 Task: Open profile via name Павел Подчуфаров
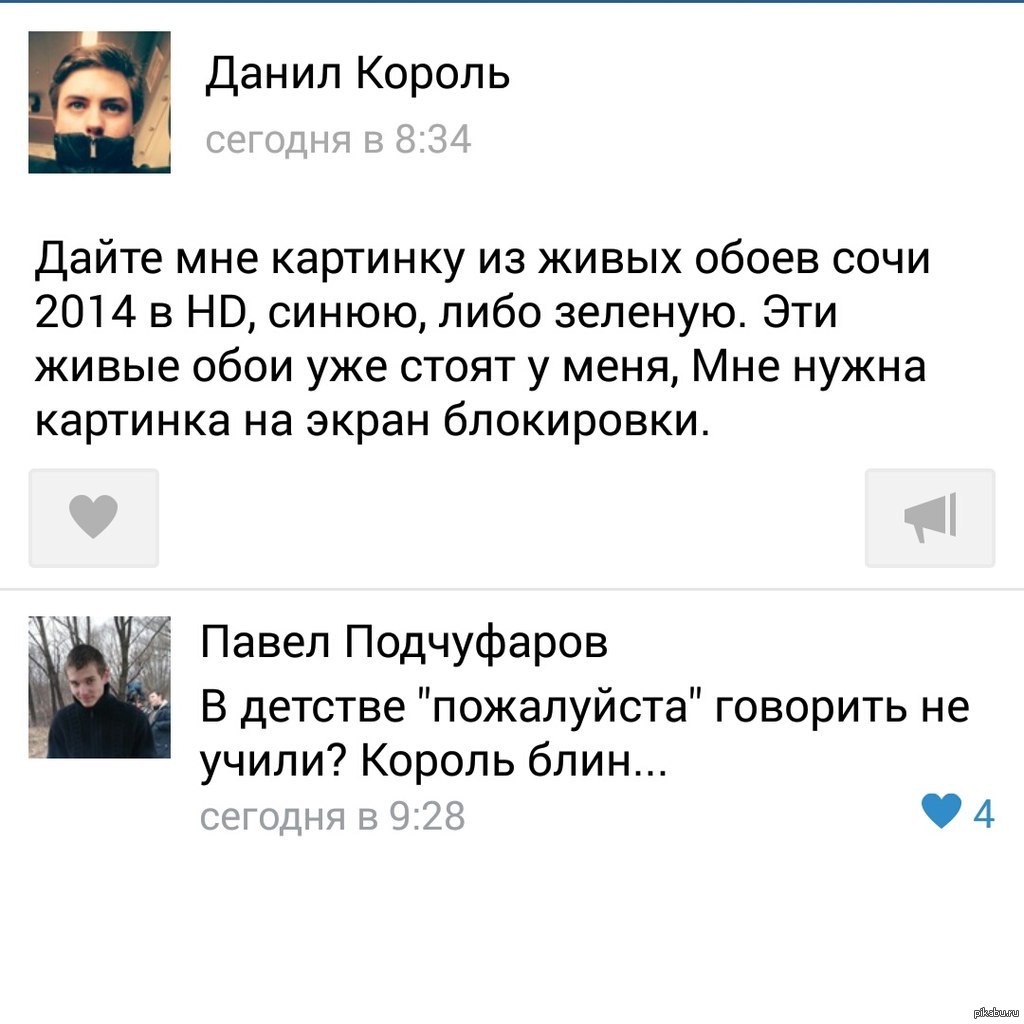tap(404, 643)
